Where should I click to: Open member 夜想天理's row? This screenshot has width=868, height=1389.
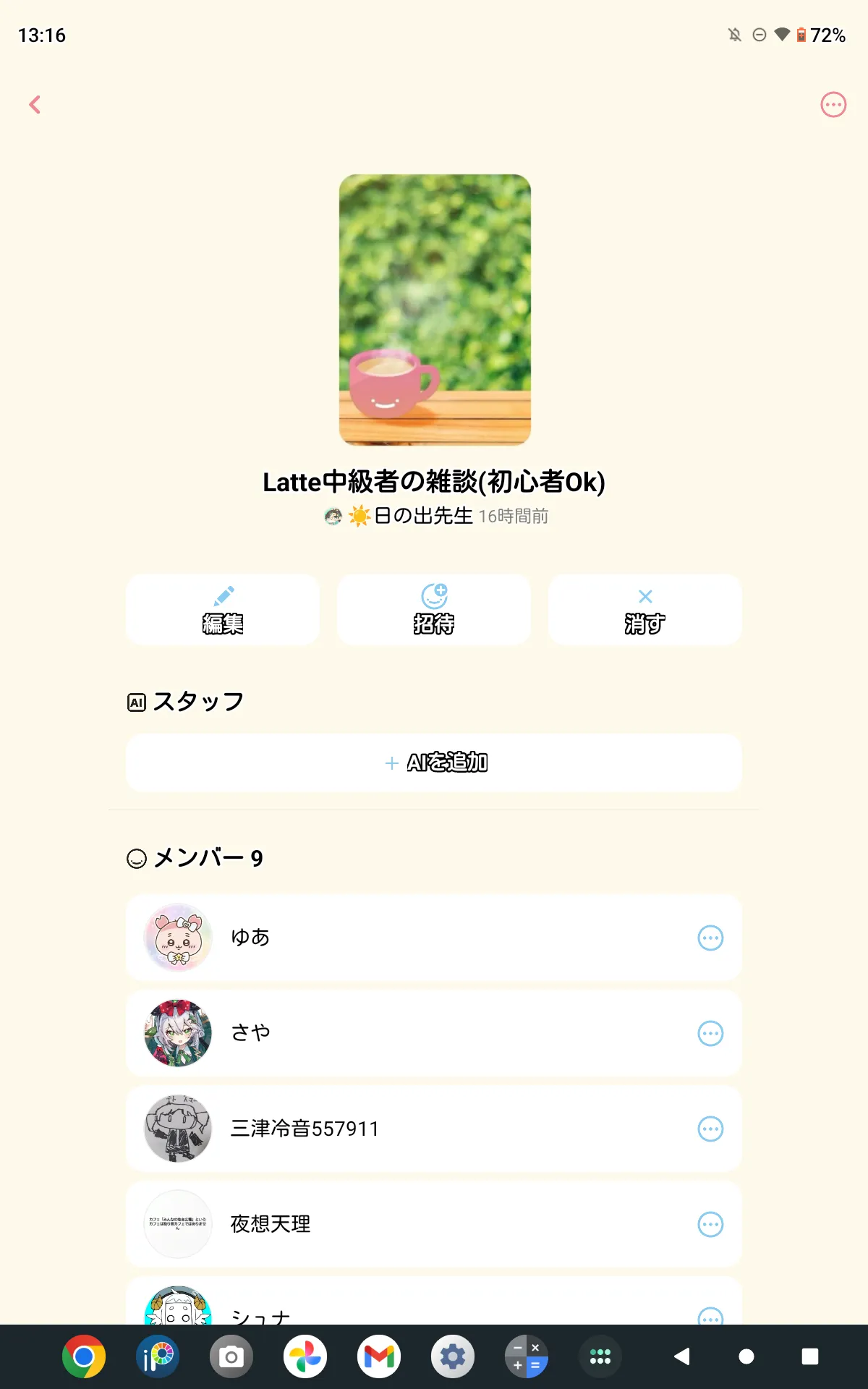pos(405,1224)
